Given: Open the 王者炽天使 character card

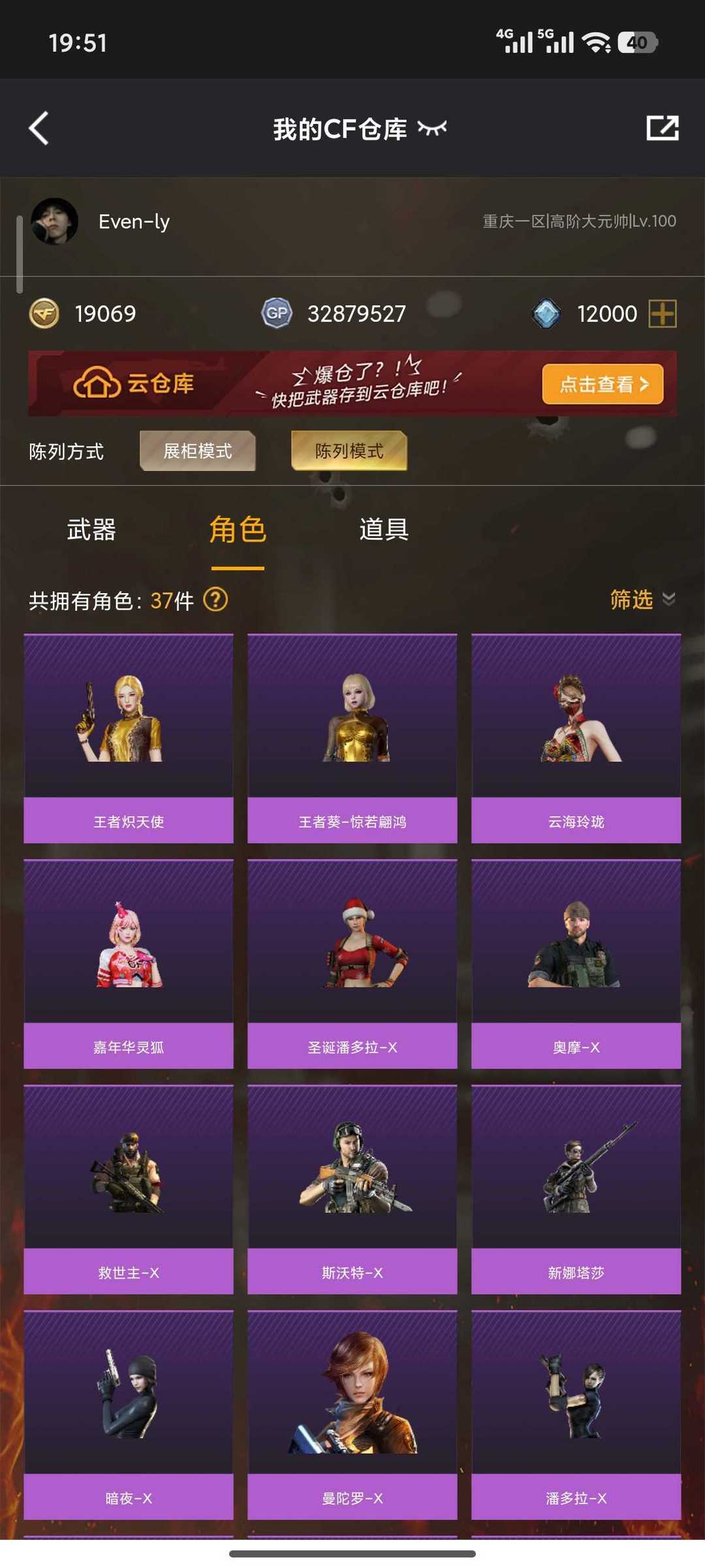Looking at the screenshot, I should pos(129,738).
